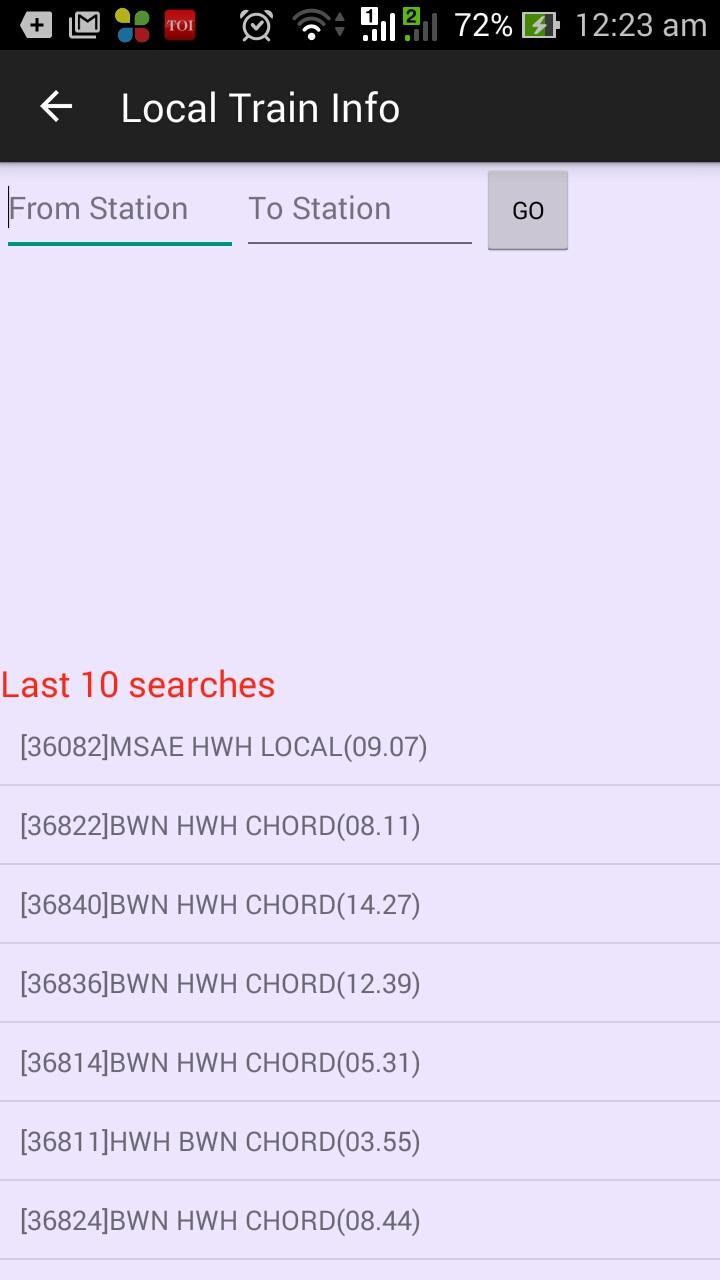Focus the From Station field
The height and width of the screenshot is (1280, 720).
coord(119,209)
